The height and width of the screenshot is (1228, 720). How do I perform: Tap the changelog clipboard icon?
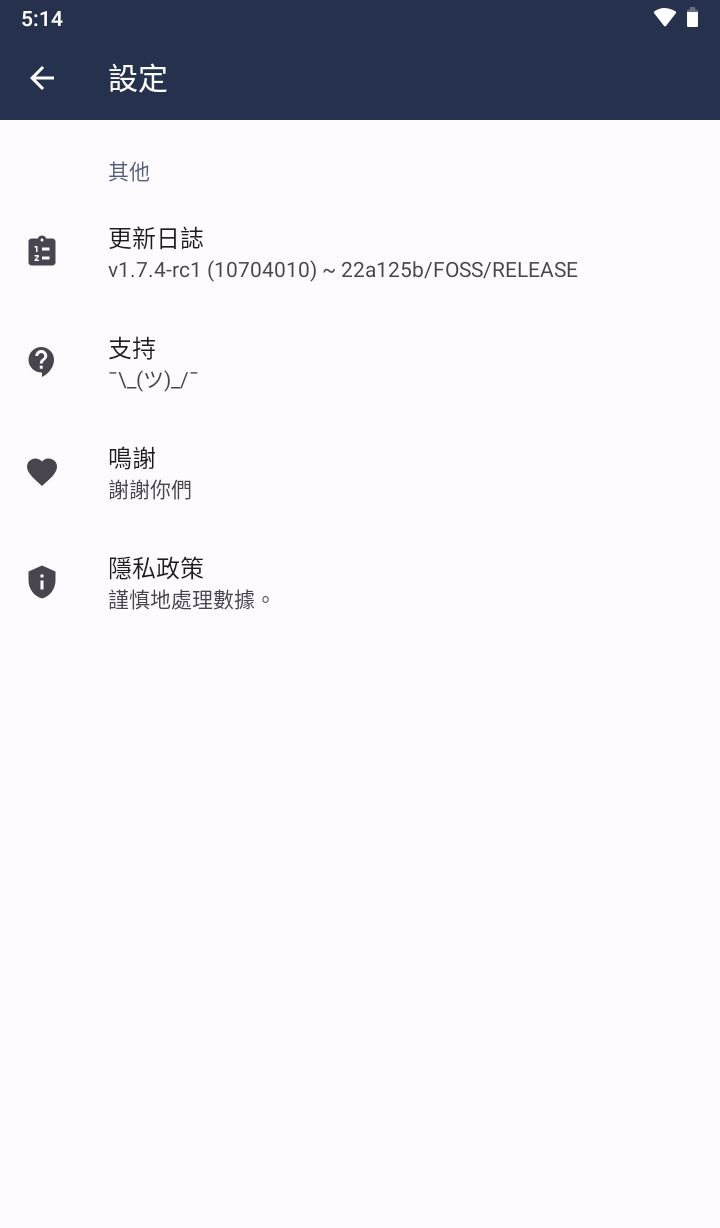(x=41, y=251)
